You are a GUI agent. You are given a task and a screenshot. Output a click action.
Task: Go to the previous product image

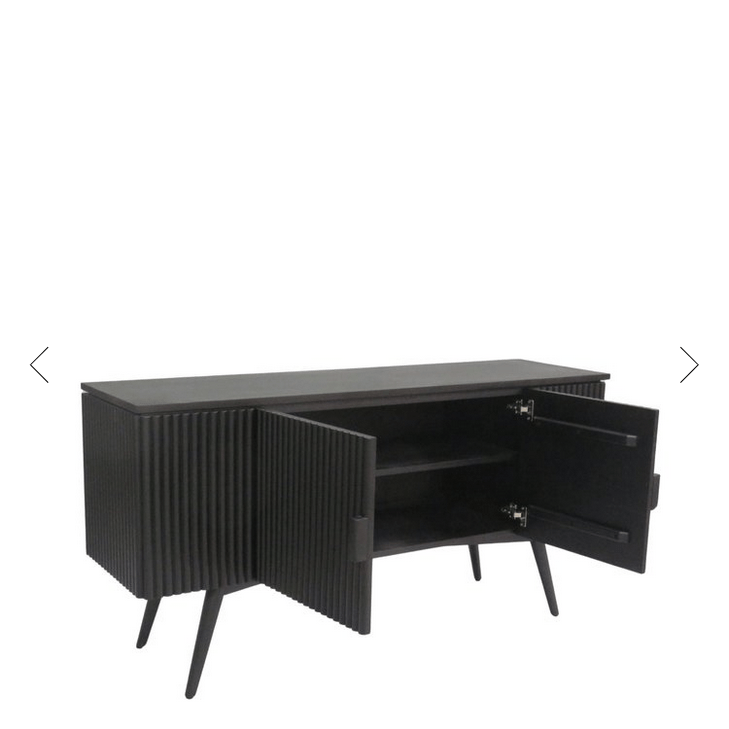point(39,365)
